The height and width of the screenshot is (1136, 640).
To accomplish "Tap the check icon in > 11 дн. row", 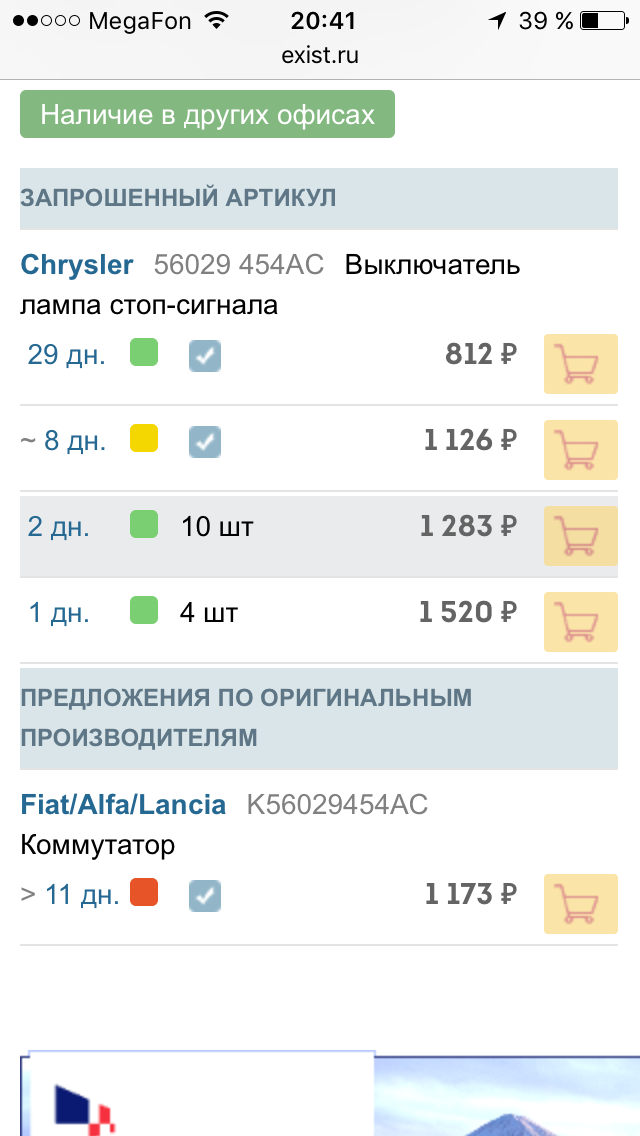I will [205, 896].
